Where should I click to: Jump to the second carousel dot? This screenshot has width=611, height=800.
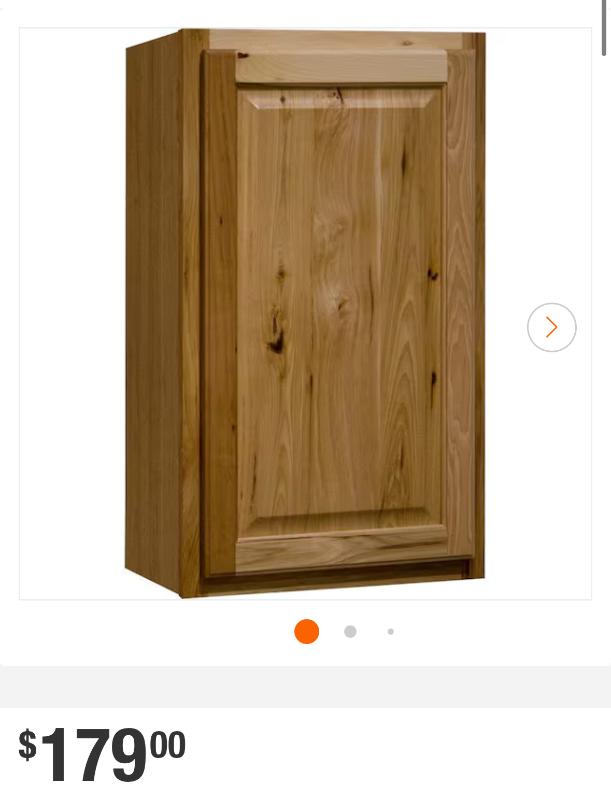[x=350, y=632]
